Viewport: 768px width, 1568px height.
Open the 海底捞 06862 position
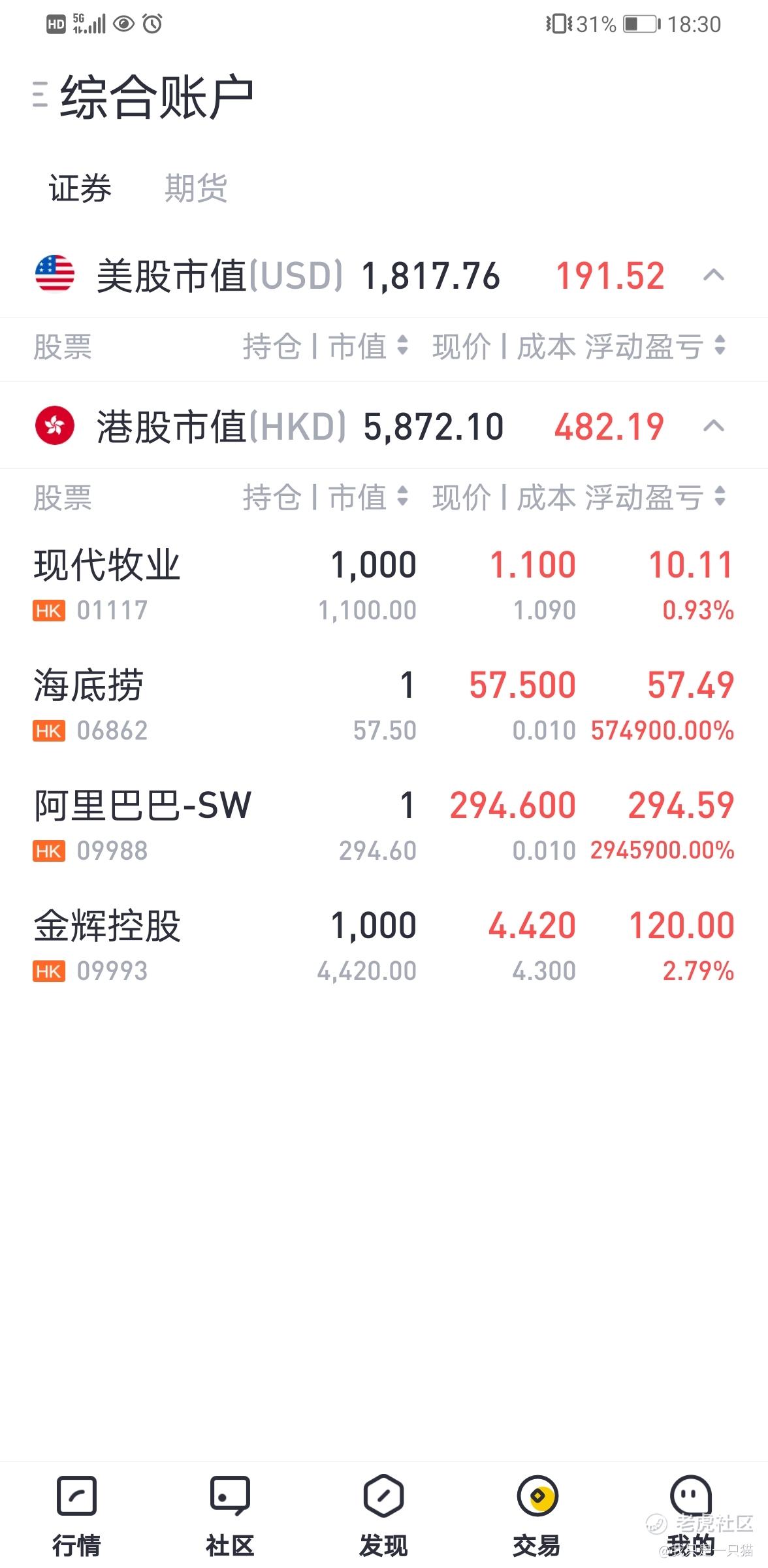pyautogui.click(x=384, y=706)
